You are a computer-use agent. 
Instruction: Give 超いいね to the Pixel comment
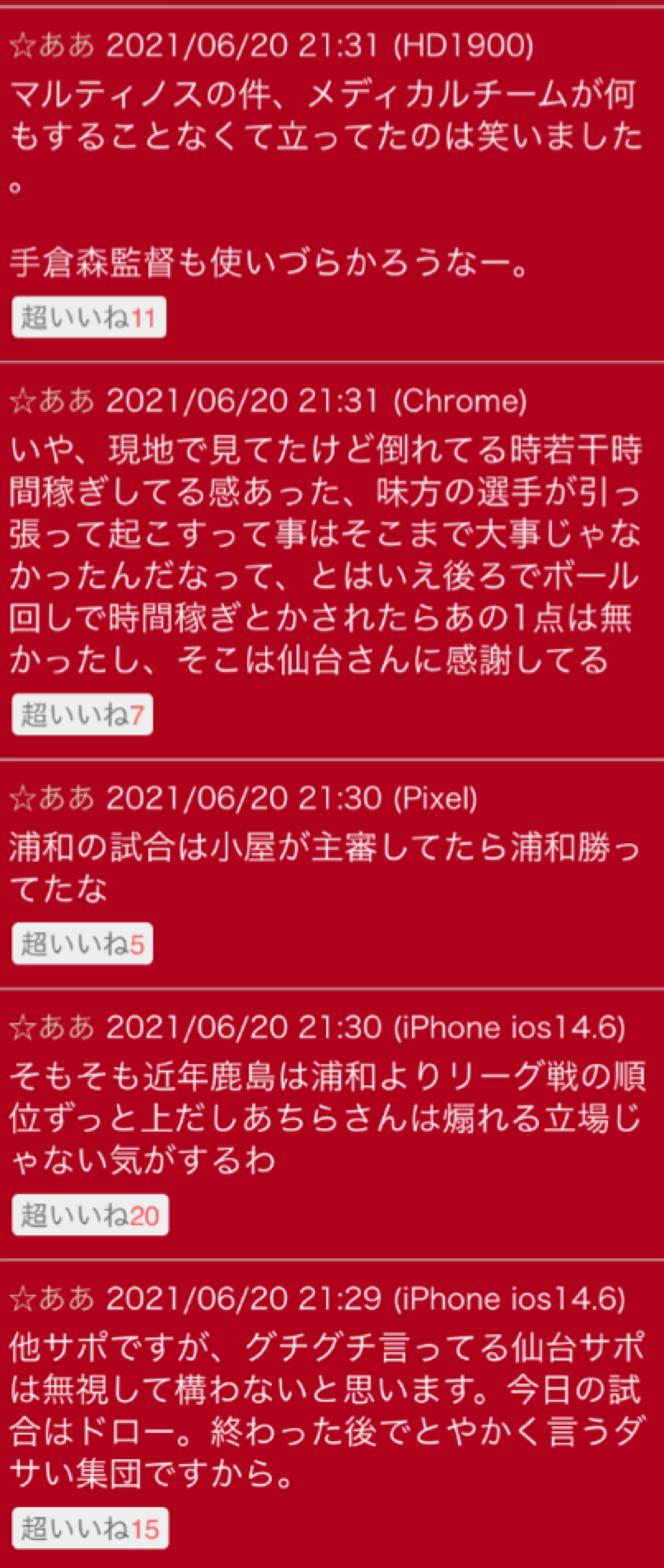tap(82, 943)
